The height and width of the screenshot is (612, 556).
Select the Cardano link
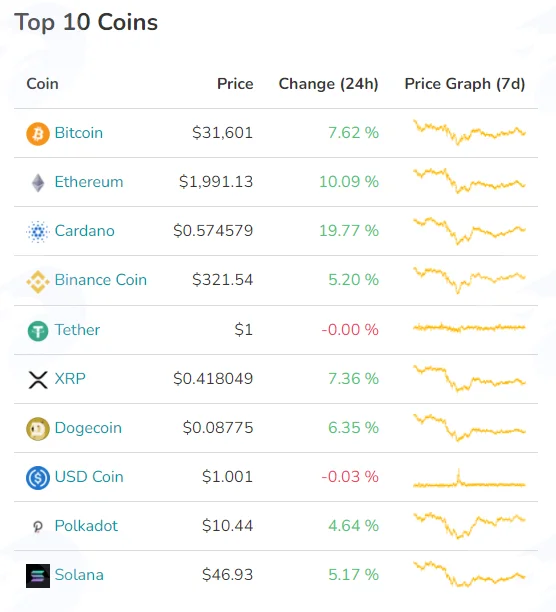(x=84, y=231)
